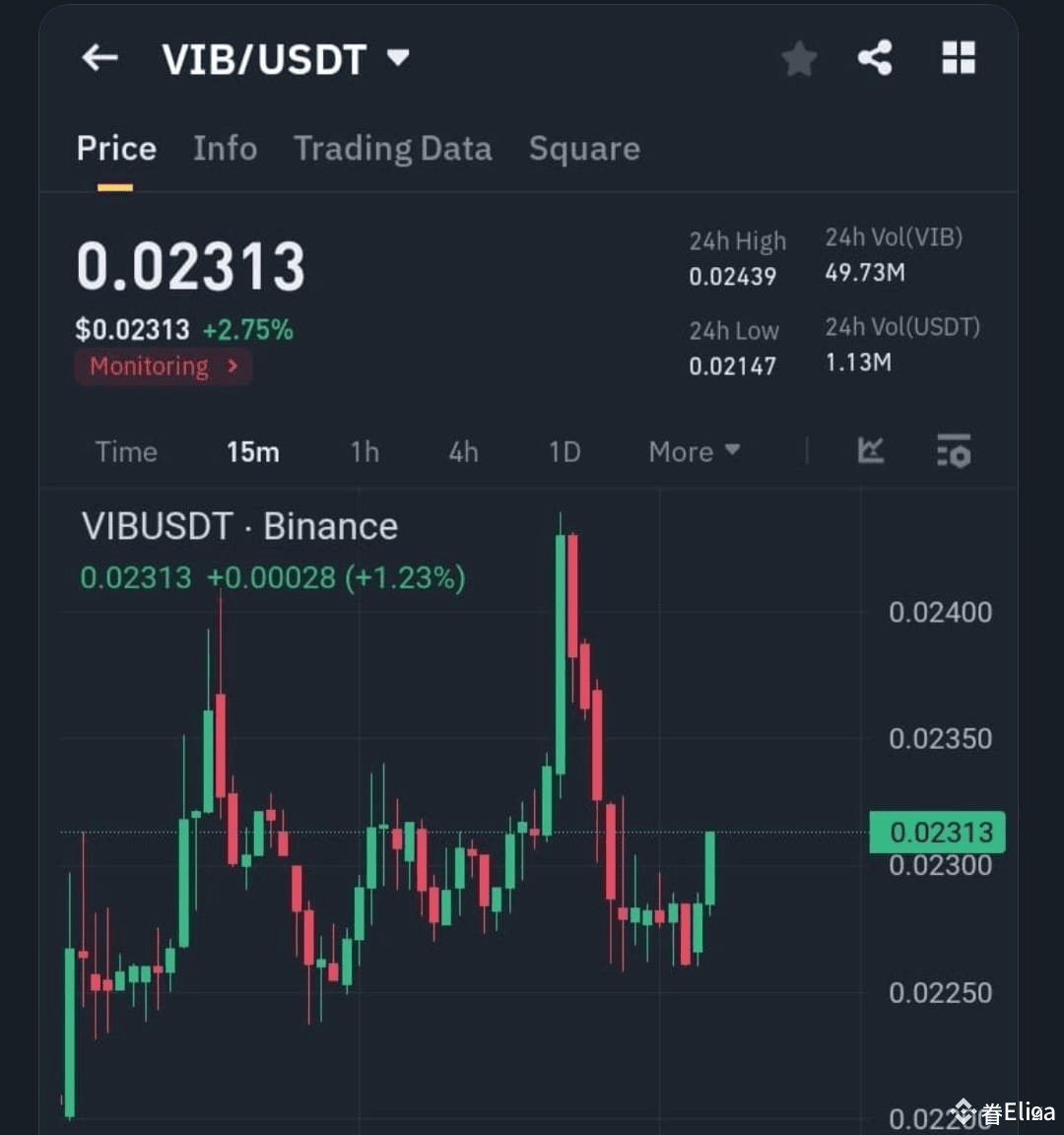The width and height of the screenshot is (1064, 1135).
Task: Select the 15m candle interval
Action: coord(252,451)
